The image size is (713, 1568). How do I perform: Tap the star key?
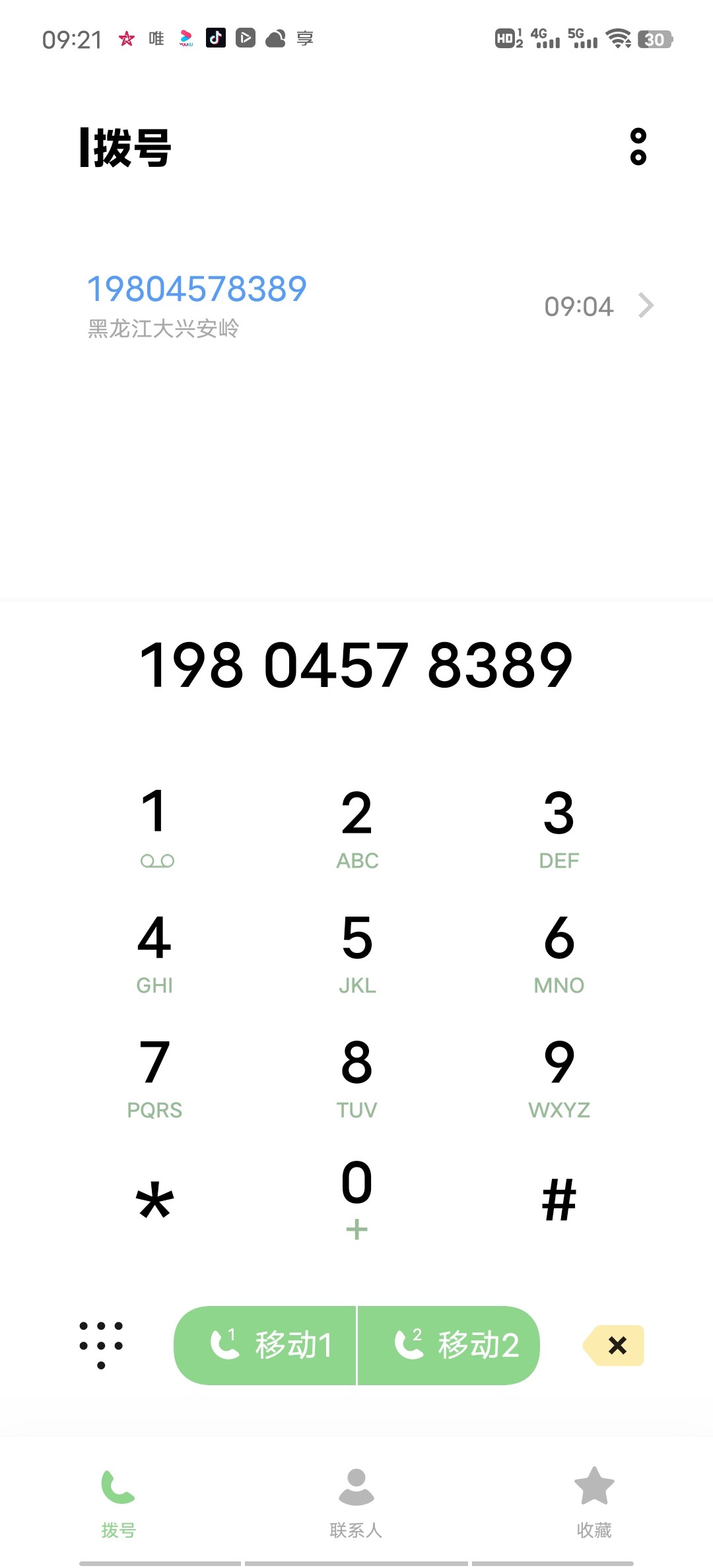click(155, 1200)
